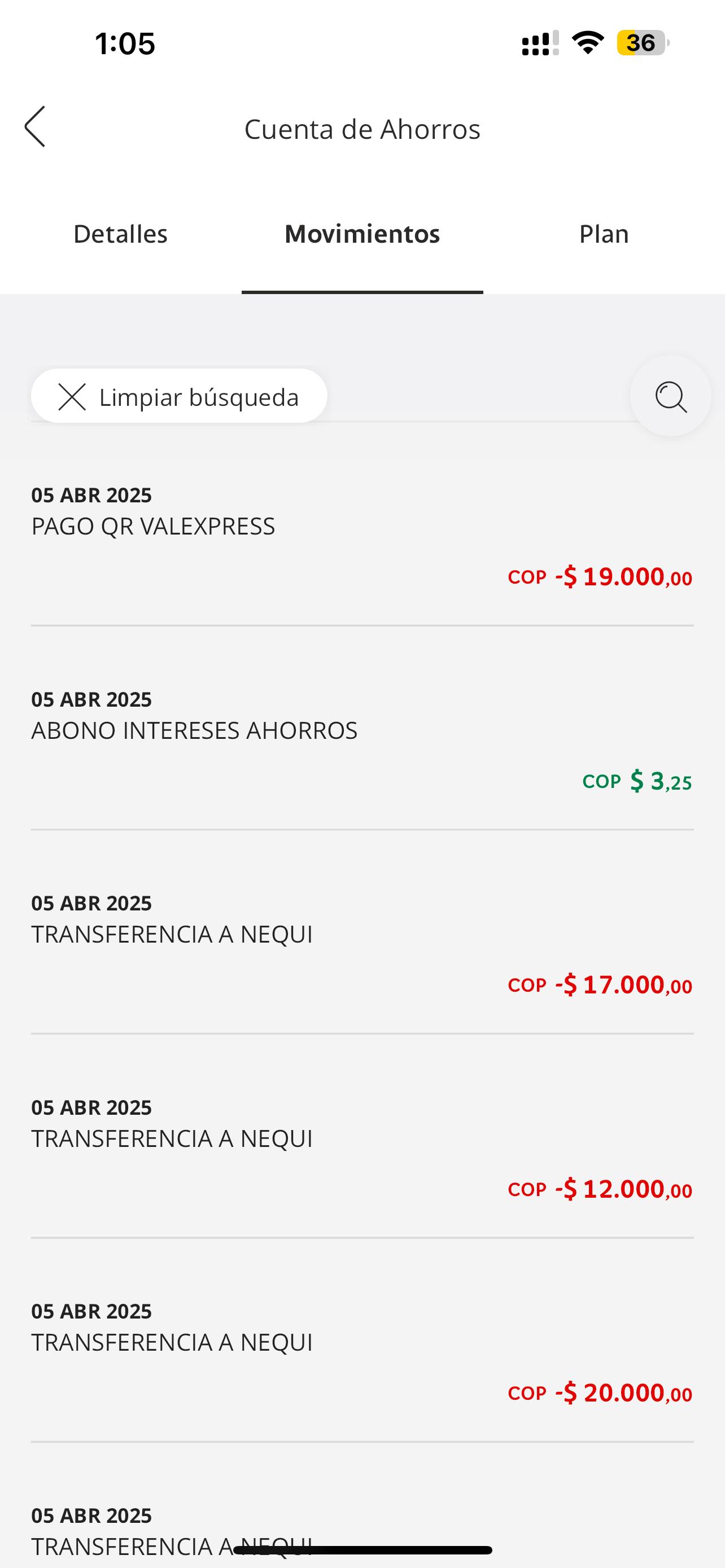Screen dimensions: 725x1568
Task: Tap the magnifier search icon
Action: 670,397
